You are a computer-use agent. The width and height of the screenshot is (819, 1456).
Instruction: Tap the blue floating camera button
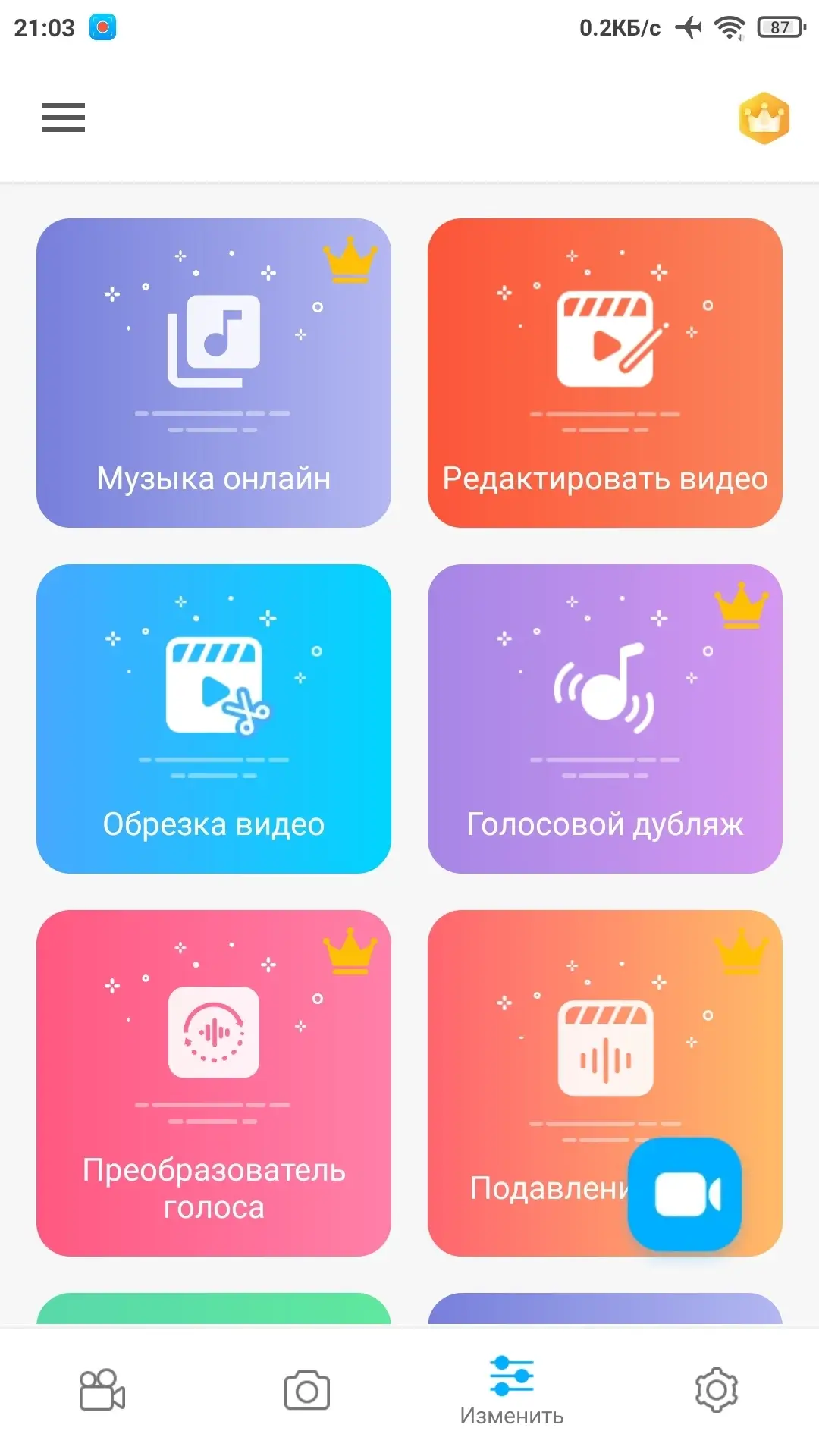[x=685, y=1194]
